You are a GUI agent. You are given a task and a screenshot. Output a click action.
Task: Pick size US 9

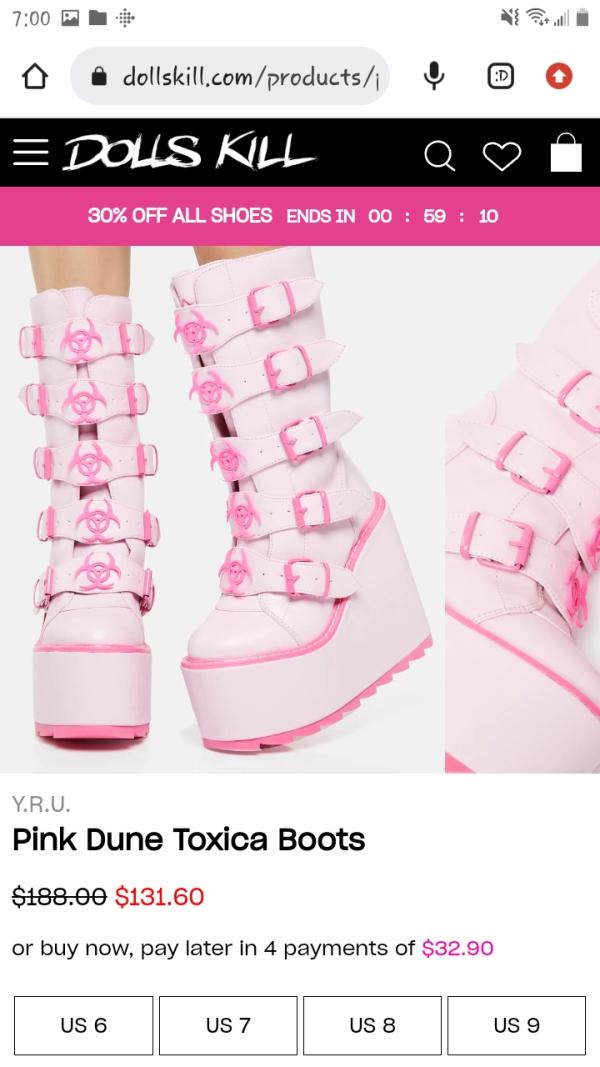point(516,1025)
